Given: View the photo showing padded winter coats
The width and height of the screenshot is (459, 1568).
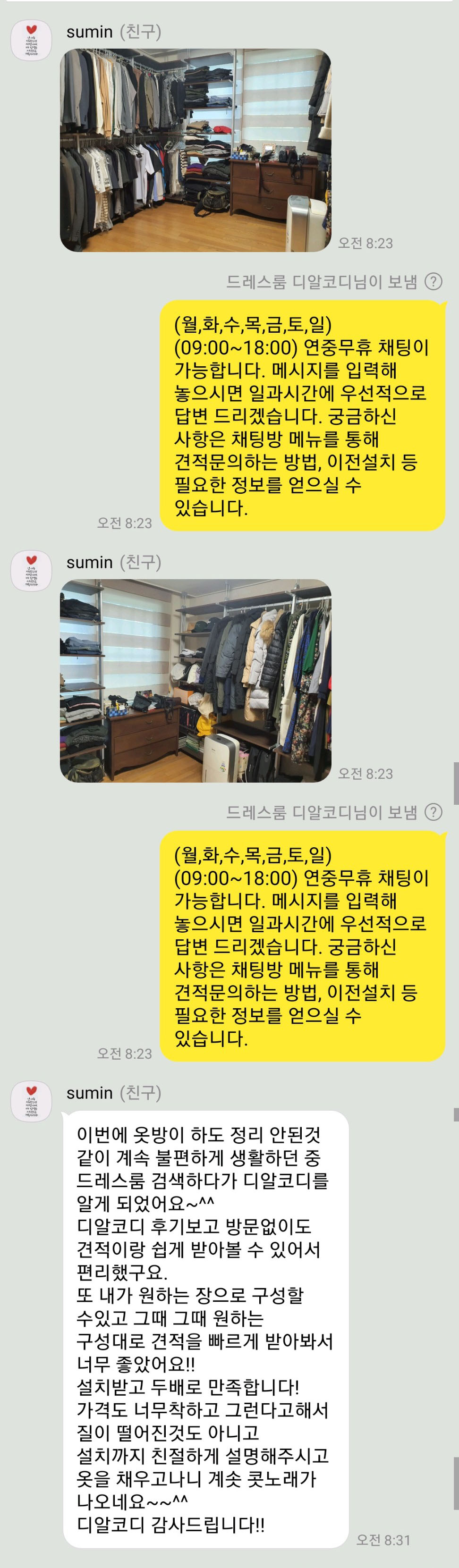Looking at the screenshot, I should [195, 680].
